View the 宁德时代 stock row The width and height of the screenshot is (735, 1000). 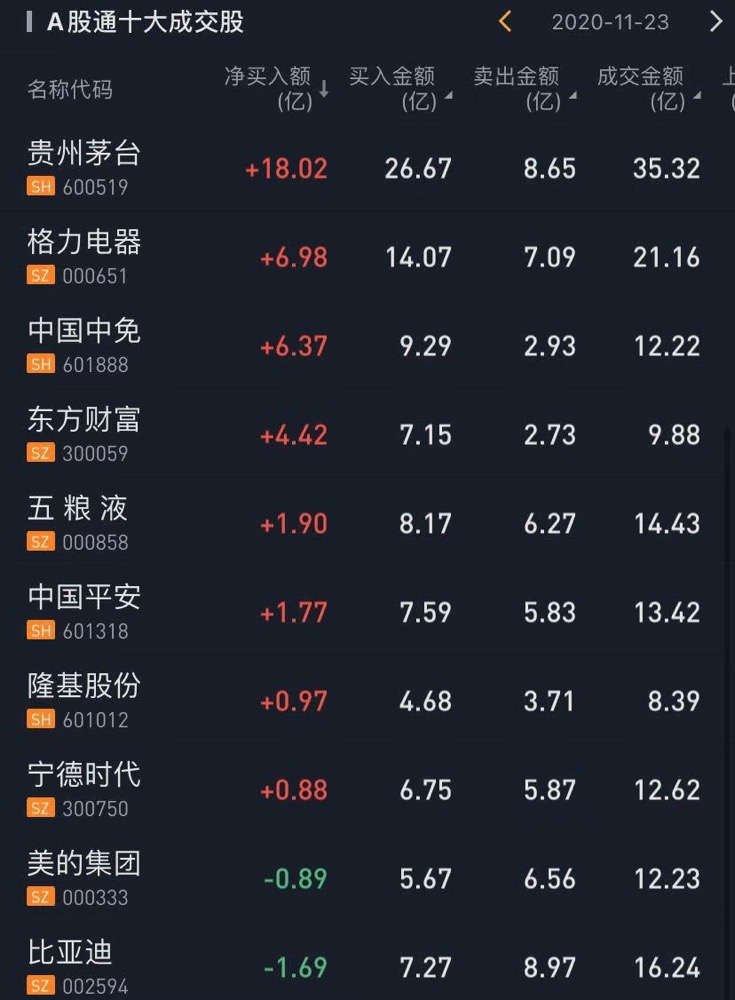coord(84,789)
